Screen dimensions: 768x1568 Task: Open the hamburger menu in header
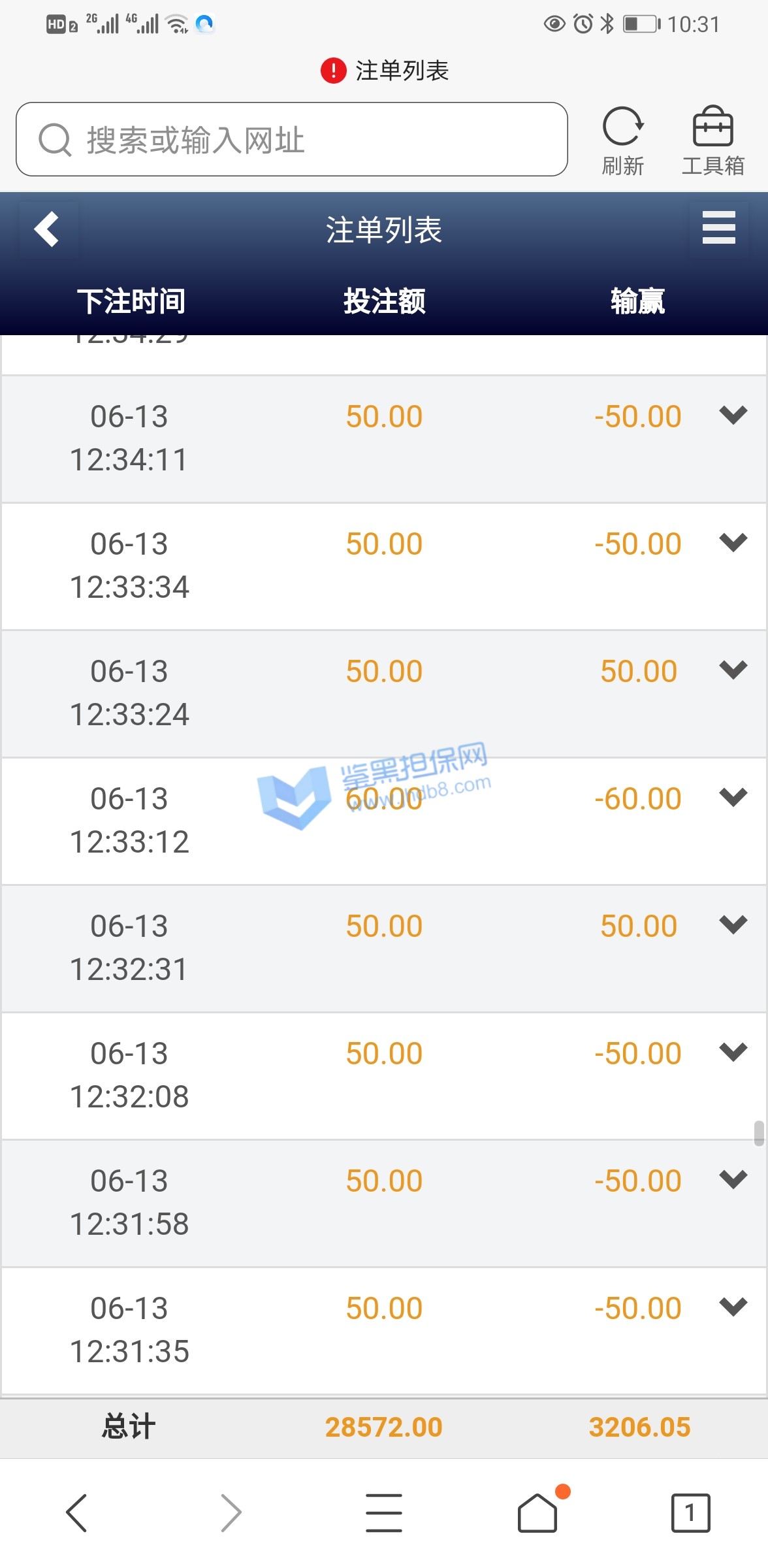[x=718, y=228]
